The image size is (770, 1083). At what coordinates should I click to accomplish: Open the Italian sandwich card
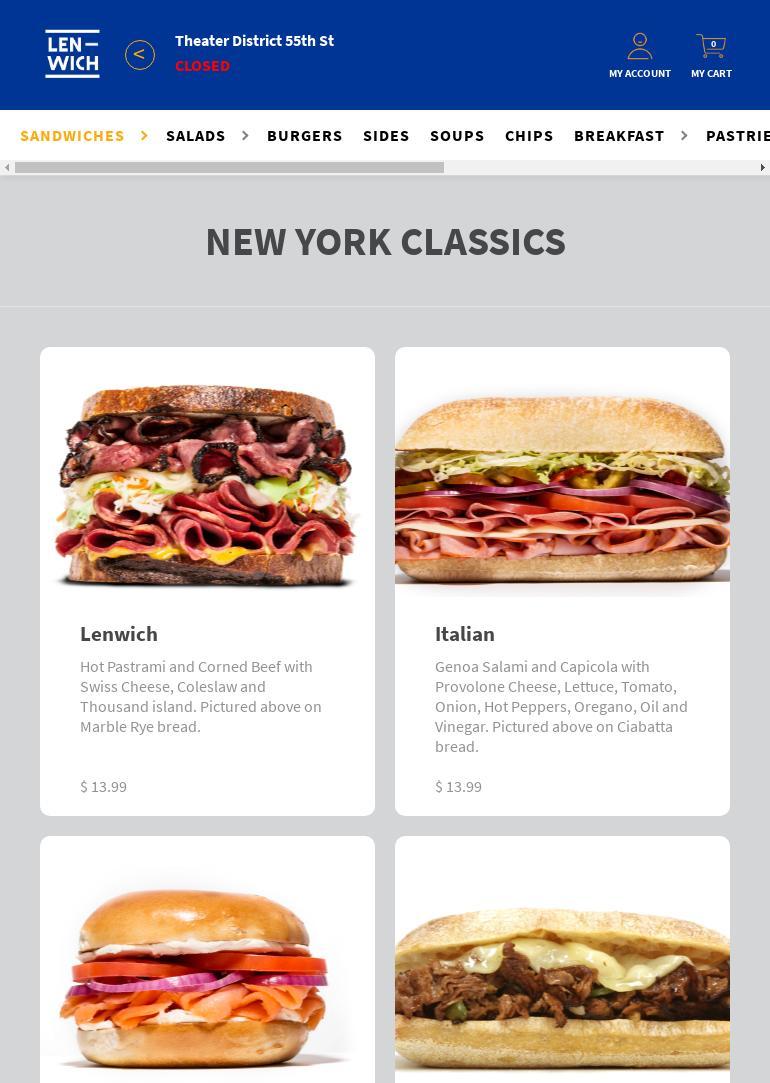[x=562, y=580]
